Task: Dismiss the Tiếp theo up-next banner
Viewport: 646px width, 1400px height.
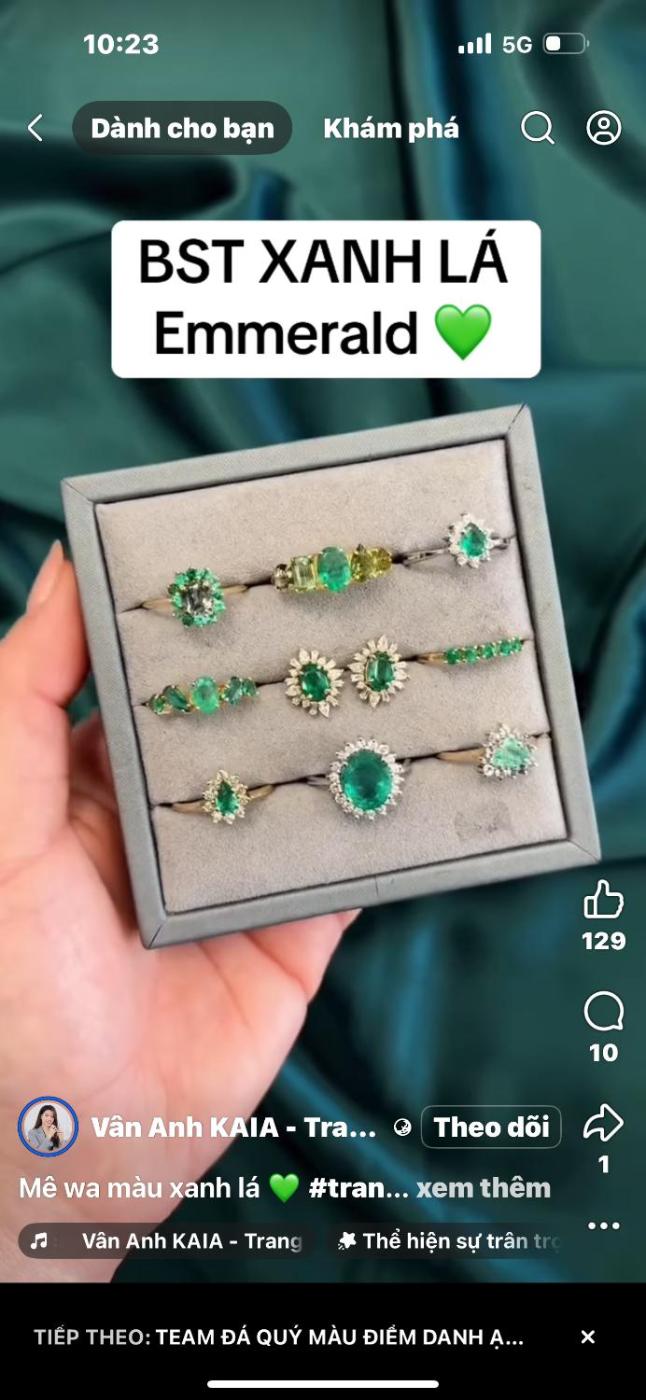Action: [588, 1337]
